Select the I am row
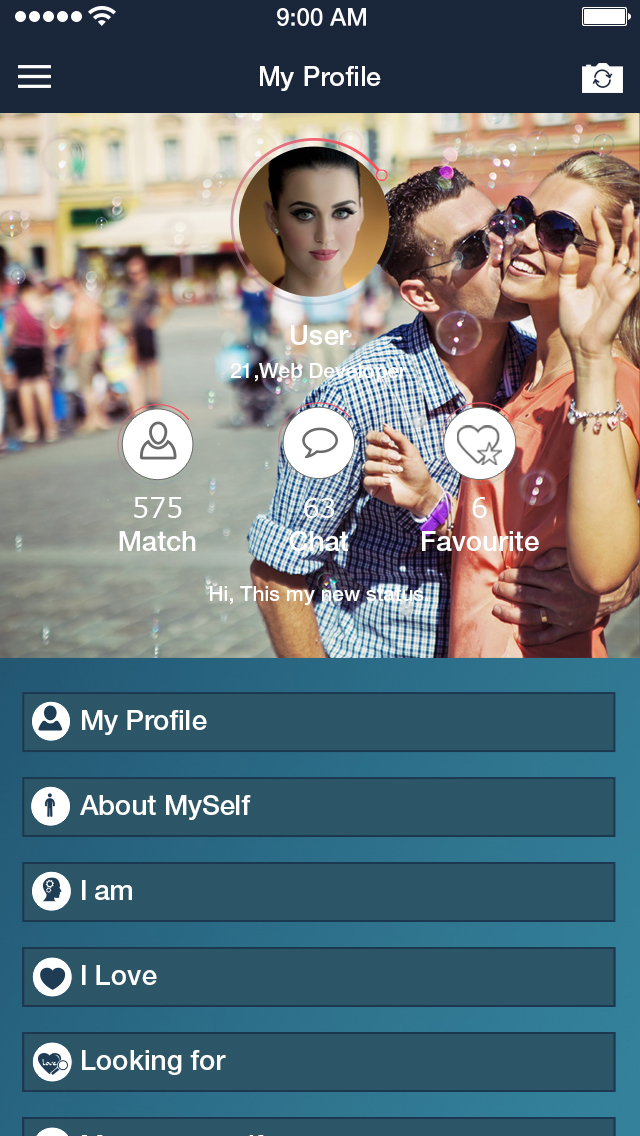640x1136 pixels. click(319, 891)
